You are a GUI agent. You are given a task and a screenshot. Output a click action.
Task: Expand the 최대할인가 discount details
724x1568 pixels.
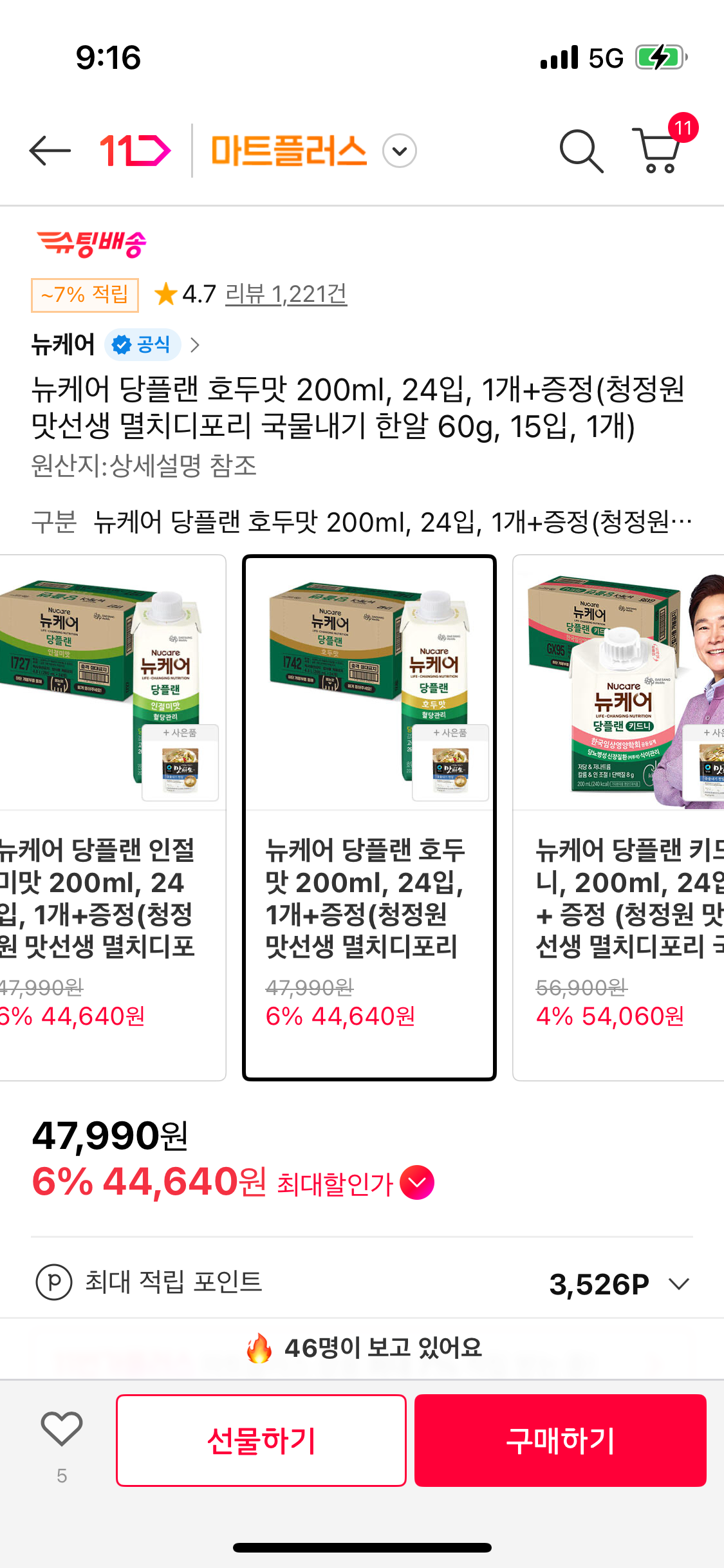point(418,1181)
